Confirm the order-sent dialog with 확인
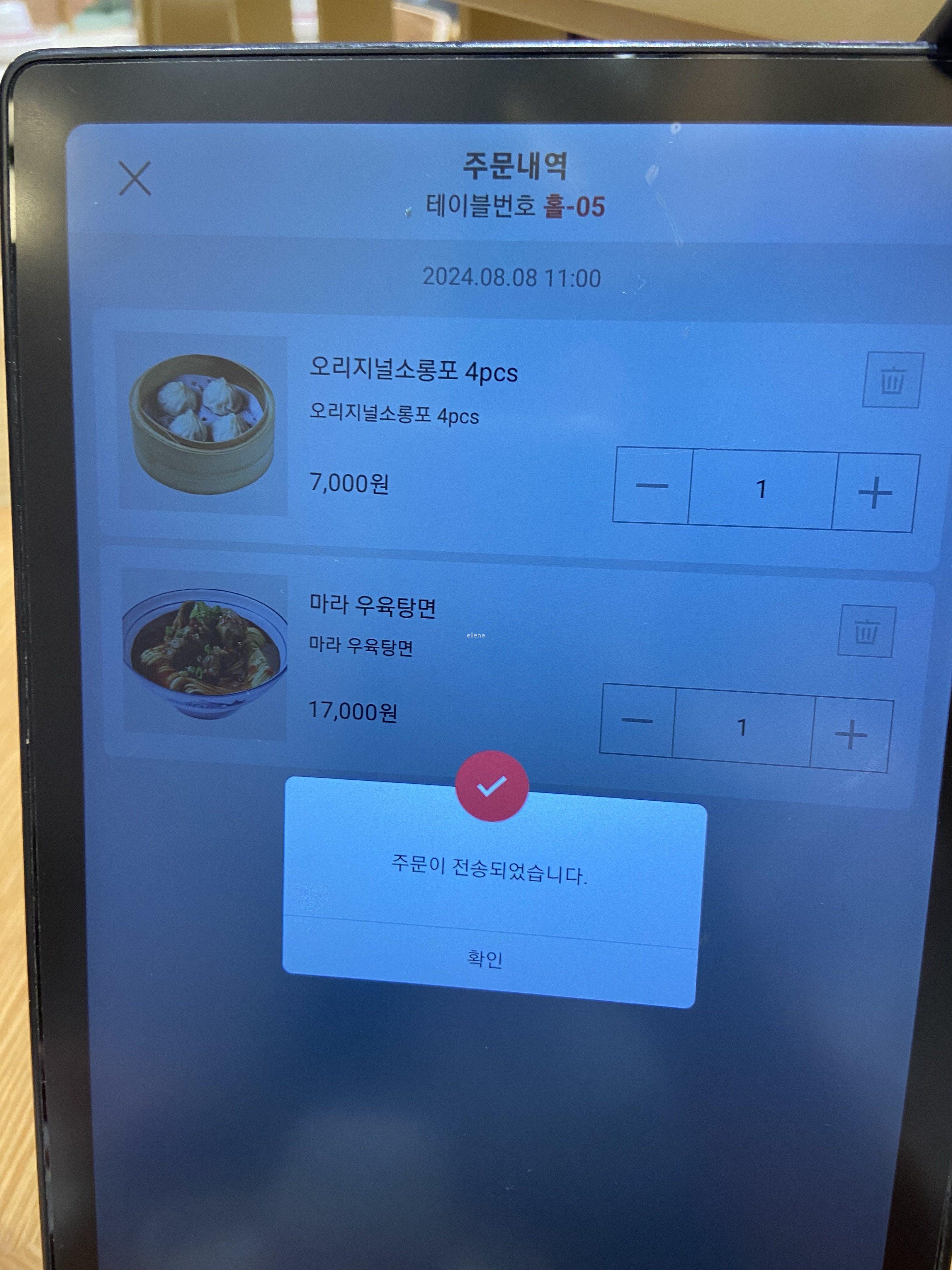 (485, 959)
